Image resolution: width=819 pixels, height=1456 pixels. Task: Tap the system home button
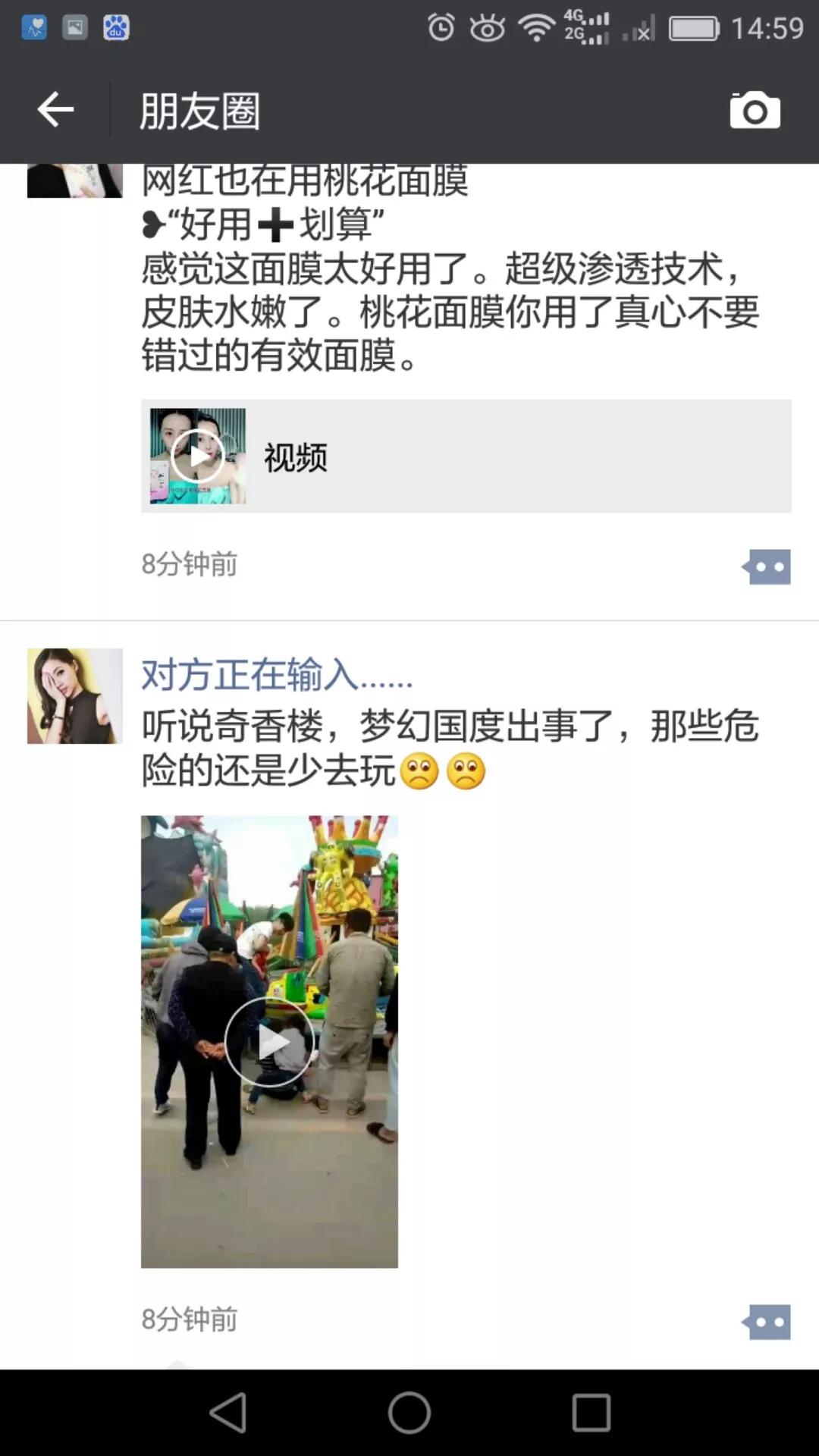click(409, 1413)
